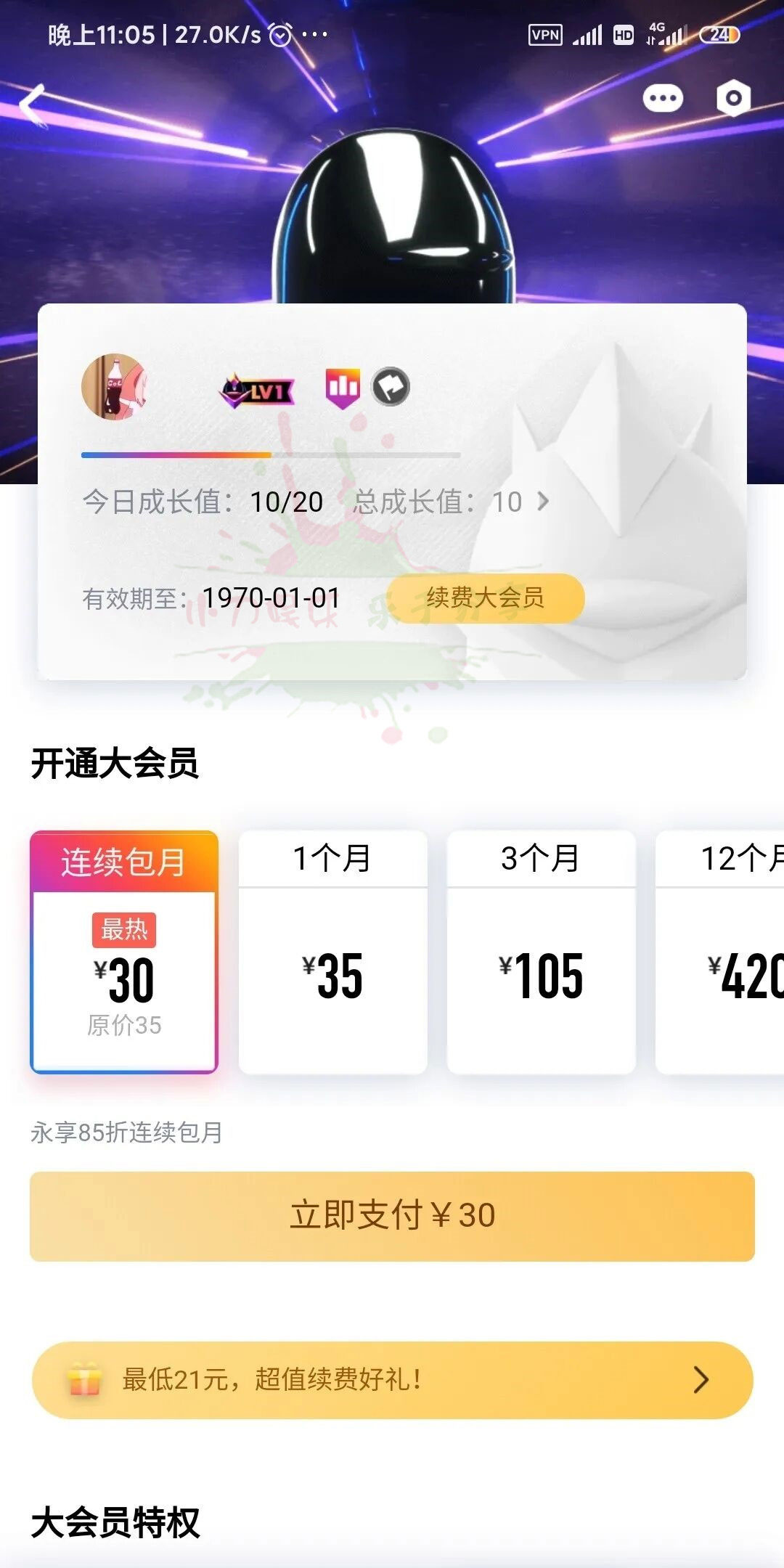Tap 立即支付￥30 pay now button
Viewport: 784px width, 1568px height.
coord(392,1216)
